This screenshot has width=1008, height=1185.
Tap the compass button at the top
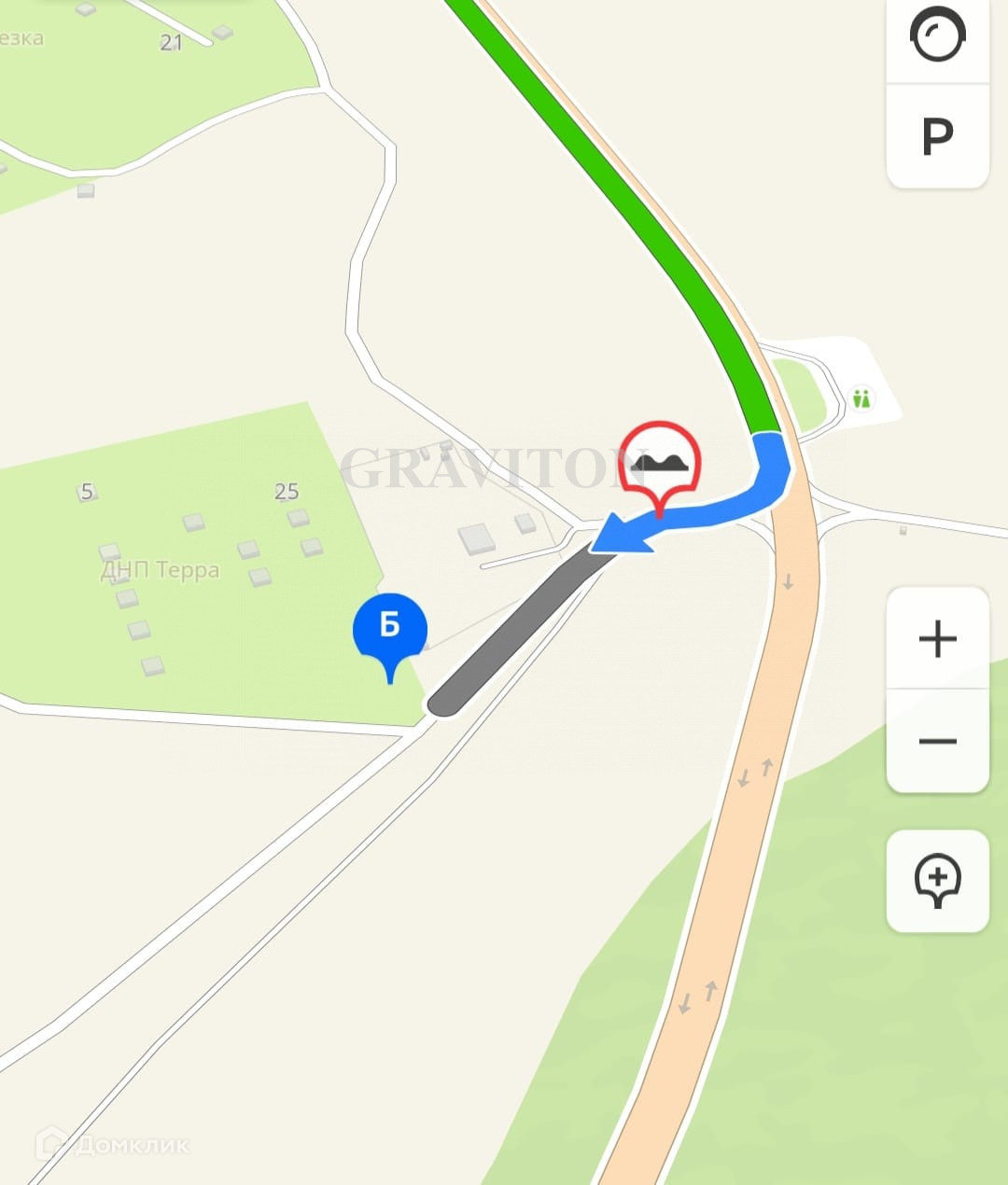pos(937,37)
